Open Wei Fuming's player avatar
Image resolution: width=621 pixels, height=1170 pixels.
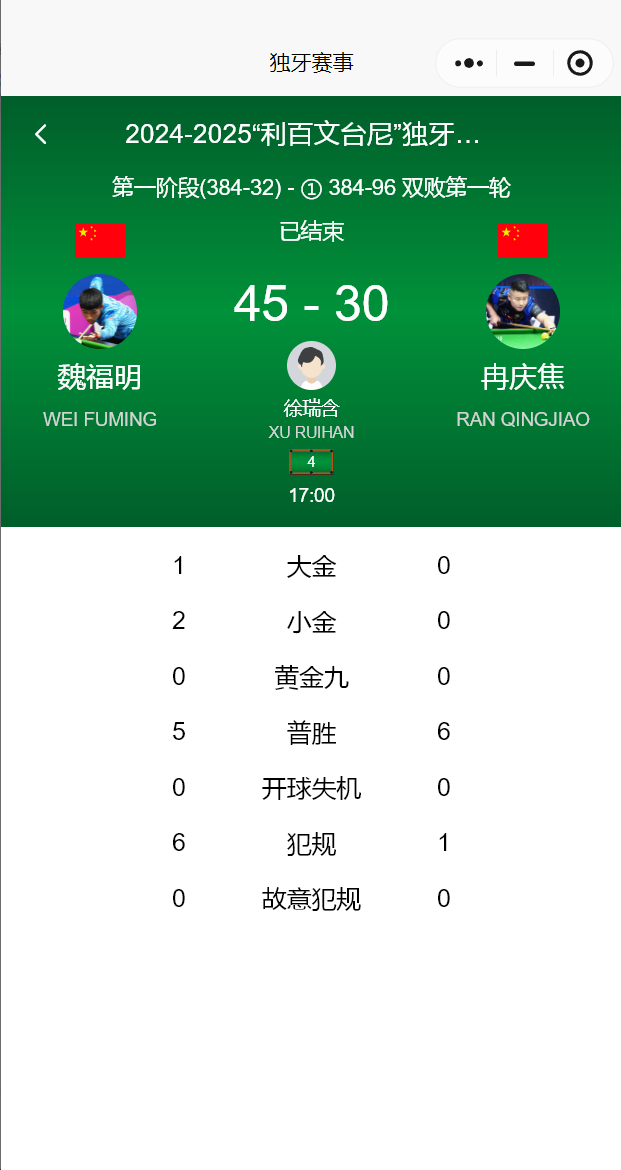[x=100, y=311]
